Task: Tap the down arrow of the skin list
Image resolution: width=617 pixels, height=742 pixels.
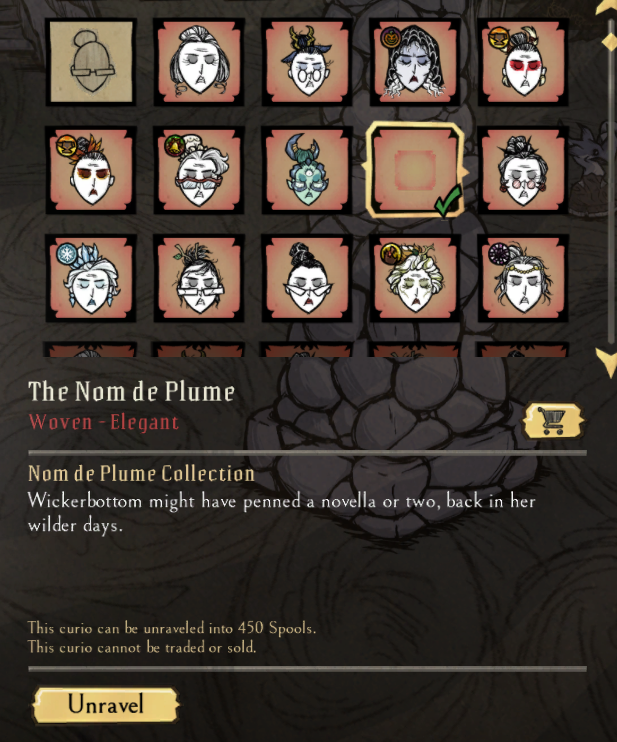Action: (607, 360)
